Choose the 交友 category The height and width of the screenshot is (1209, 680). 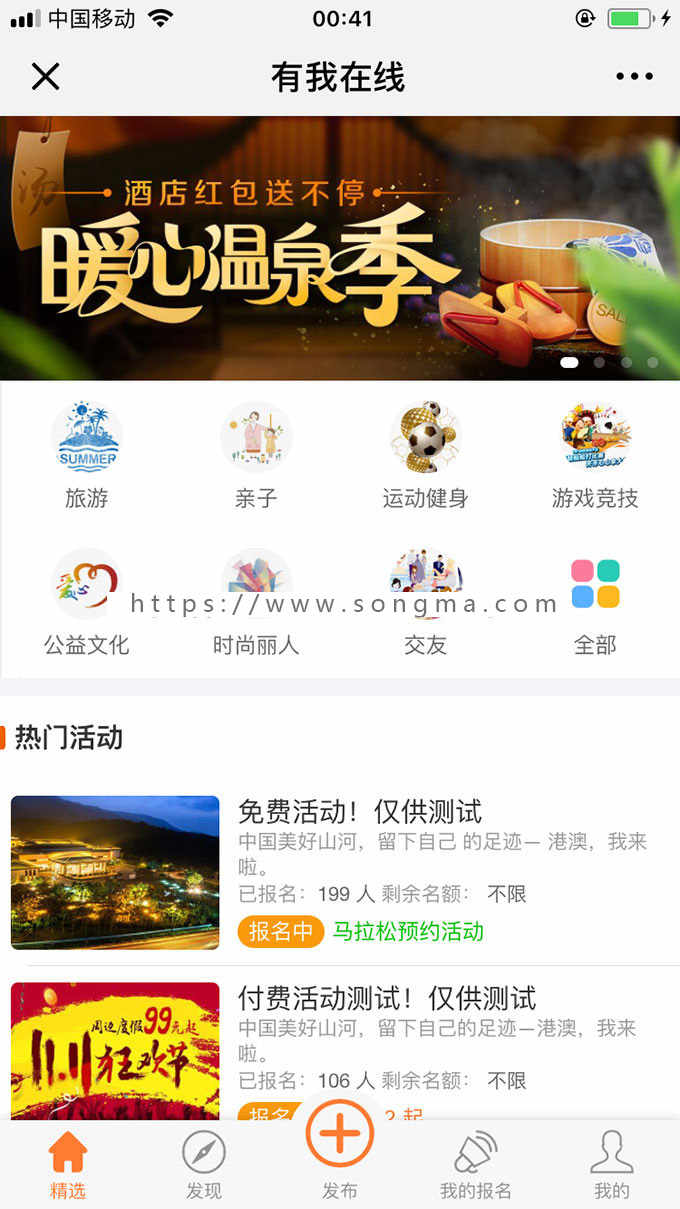425,602
